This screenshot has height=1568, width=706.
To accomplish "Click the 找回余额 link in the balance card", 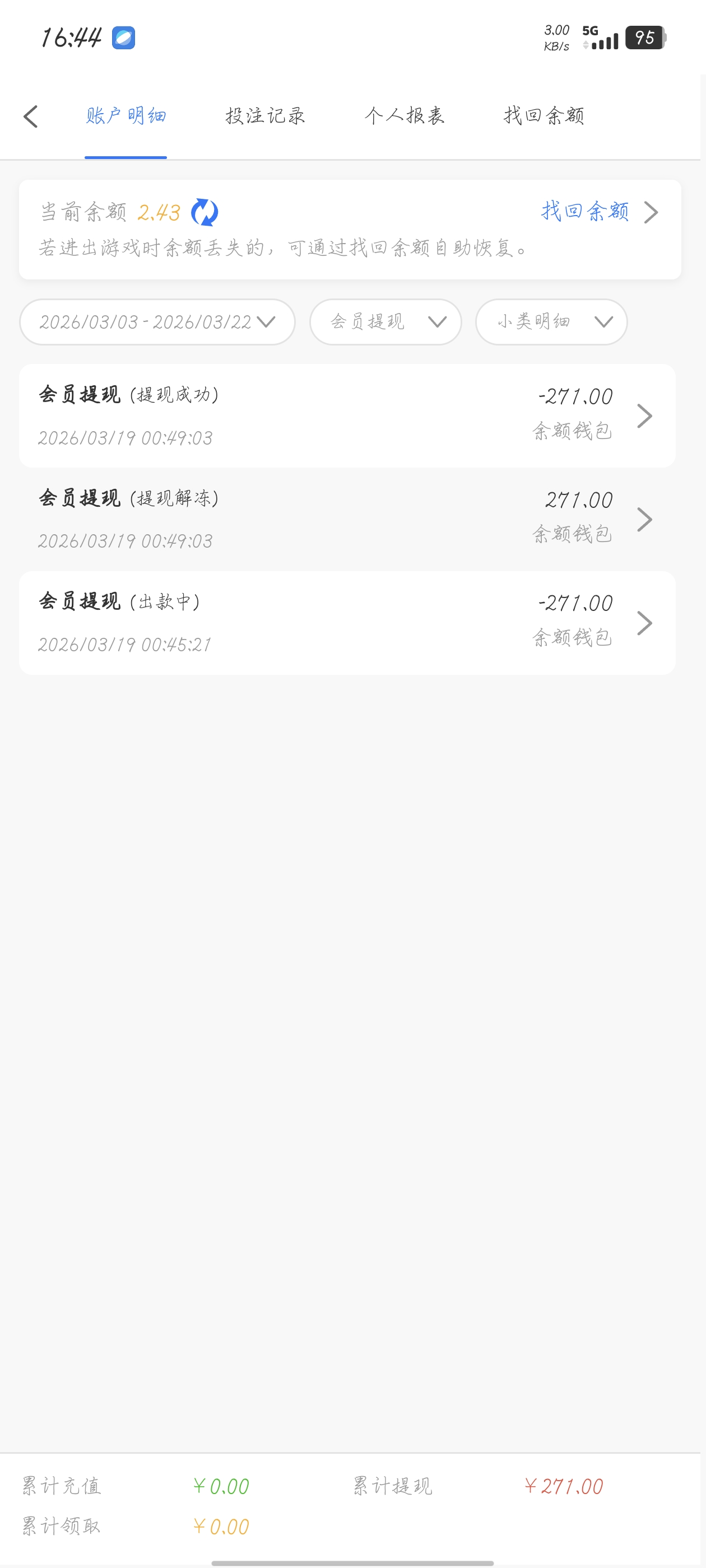I will [x=585, y=212].
